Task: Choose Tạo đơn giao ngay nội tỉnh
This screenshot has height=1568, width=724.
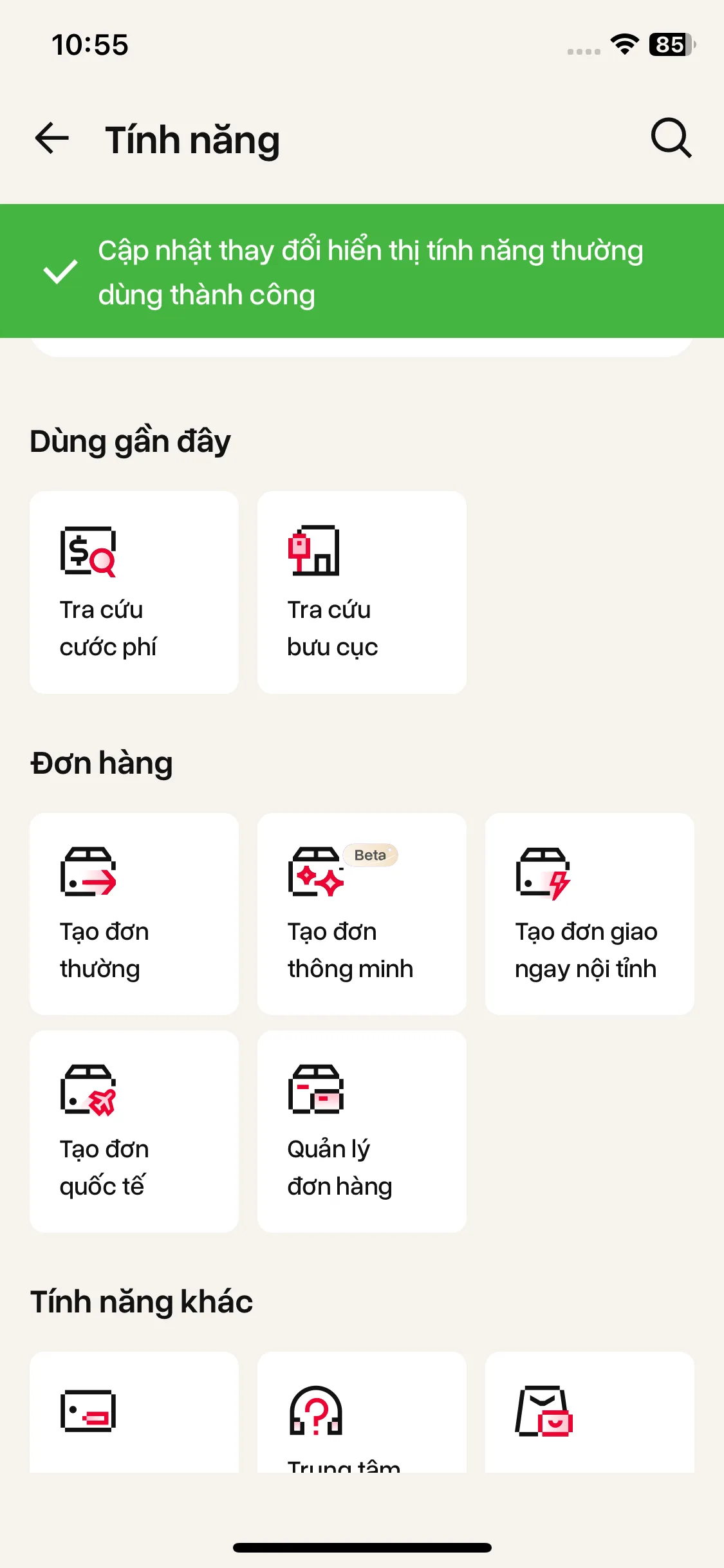Action: (589, 913)
